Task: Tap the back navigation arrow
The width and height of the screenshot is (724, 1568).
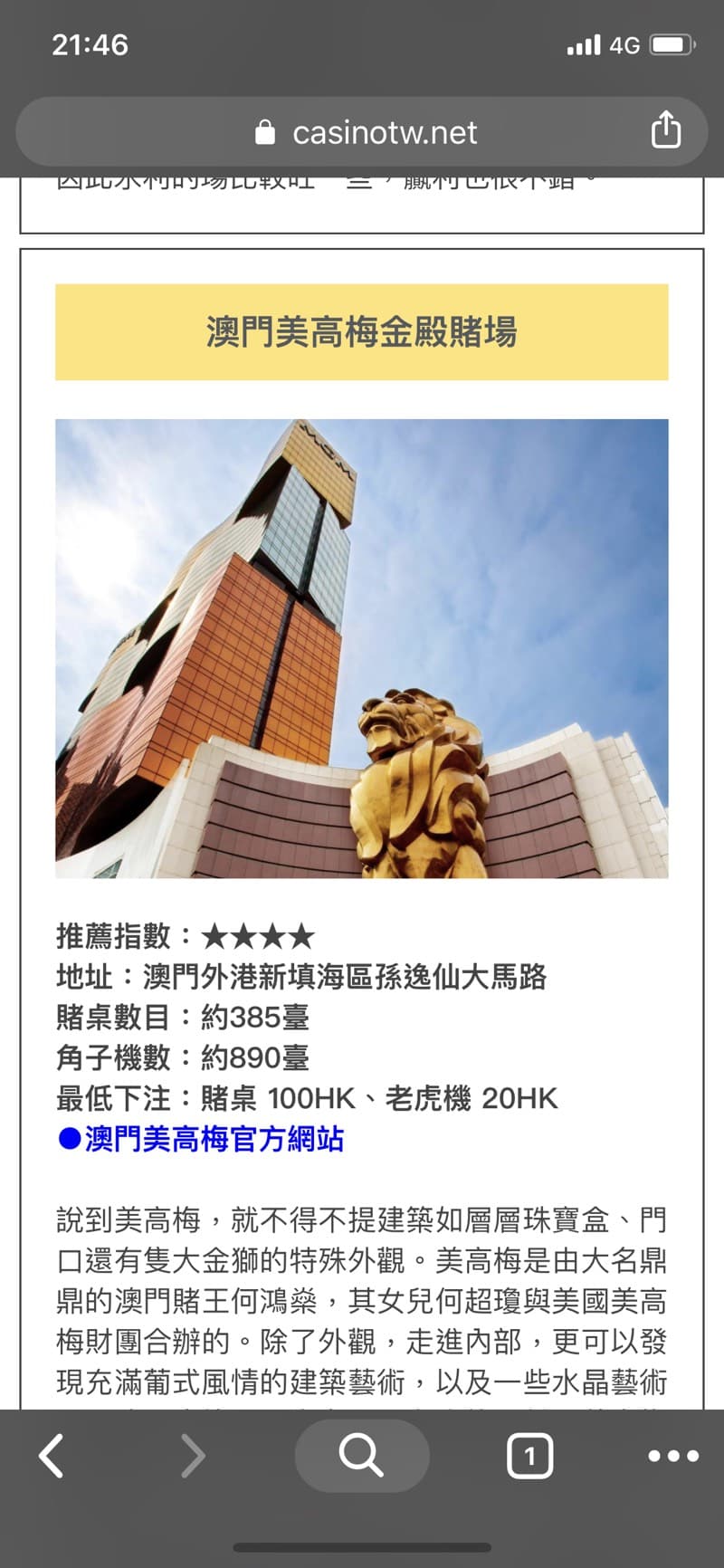Action: (52, 1456)
